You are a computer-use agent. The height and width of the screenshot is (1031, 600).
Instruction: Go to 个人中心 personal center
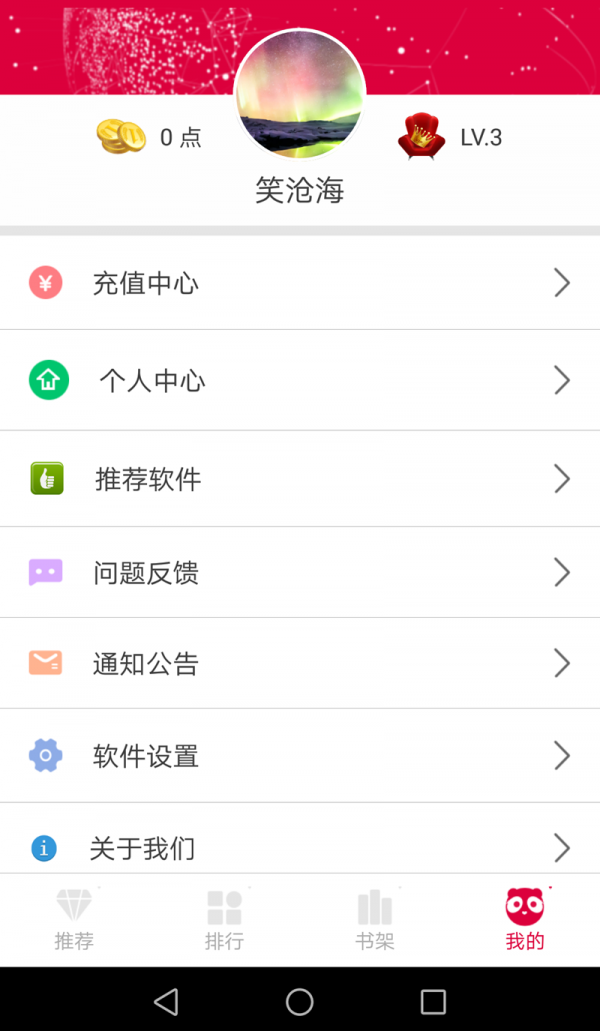300,380
